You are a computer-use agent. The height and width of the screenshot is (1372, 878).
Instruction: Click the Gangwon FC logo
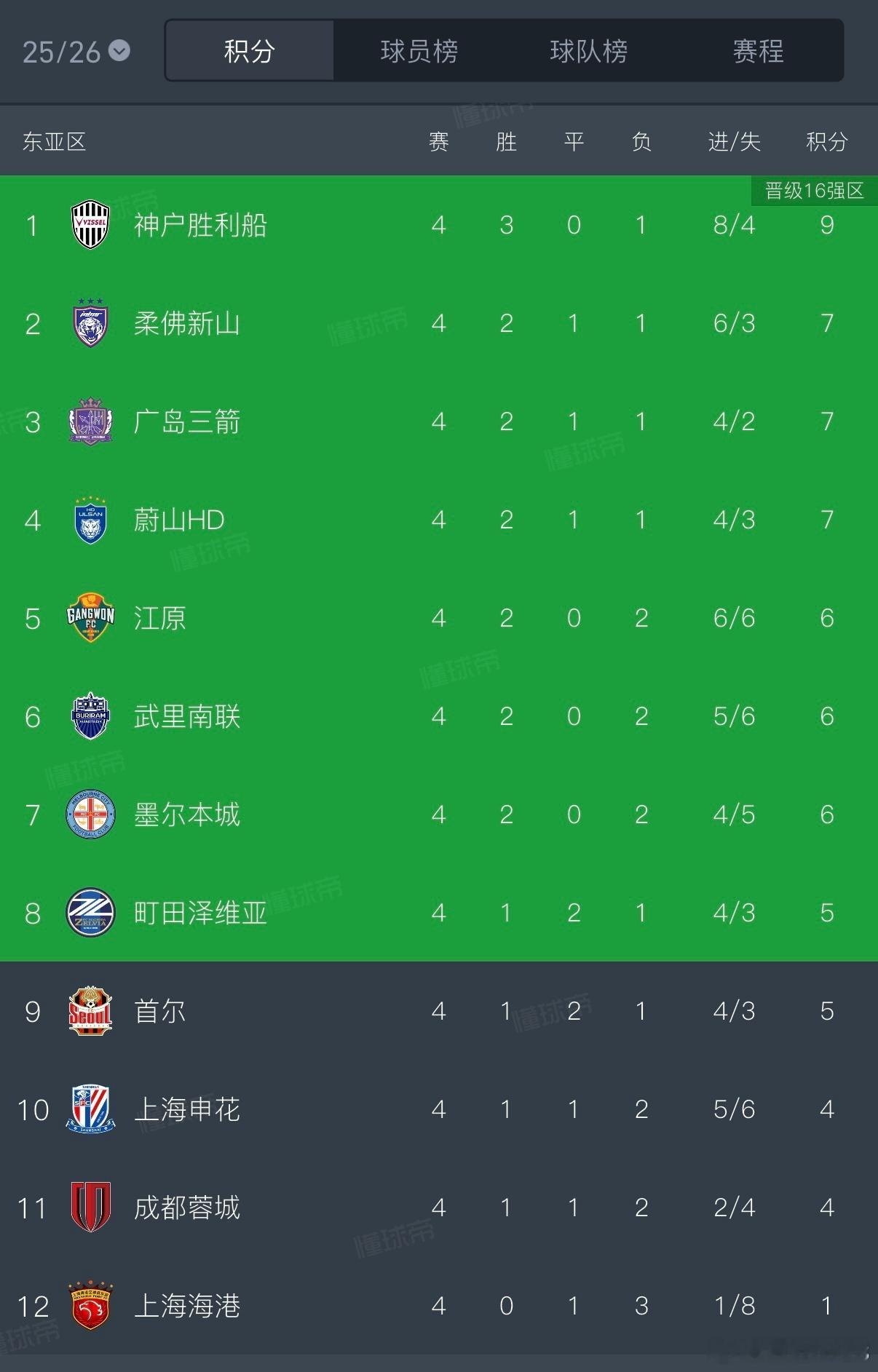[90, 617]
